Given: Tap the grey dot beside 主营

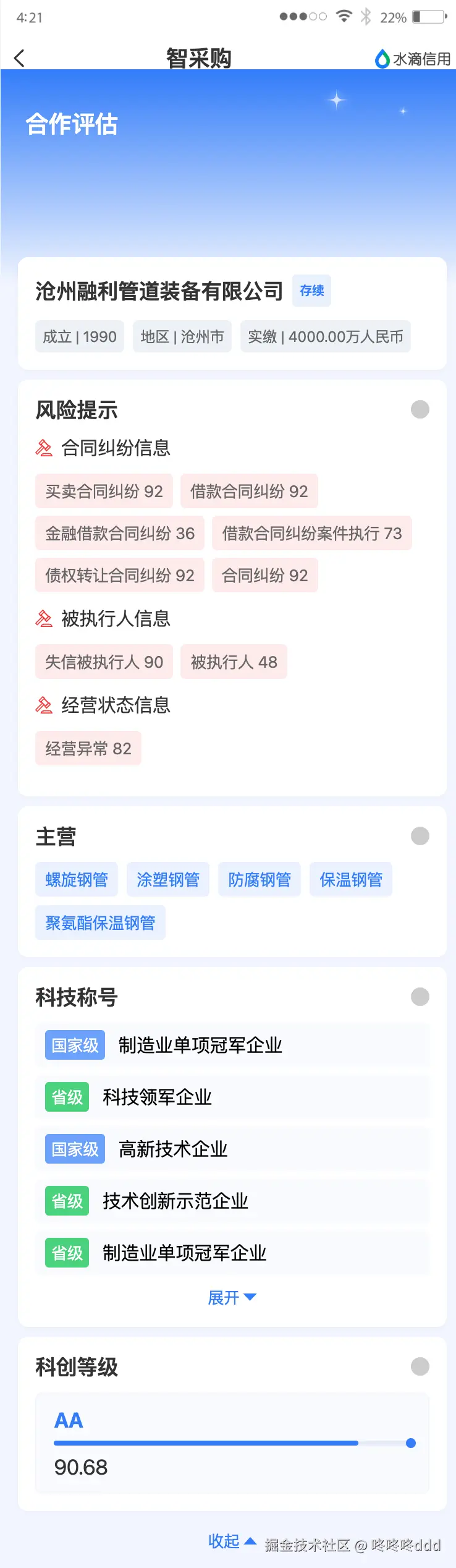Looking at the screenshot, I should (420, 836).
